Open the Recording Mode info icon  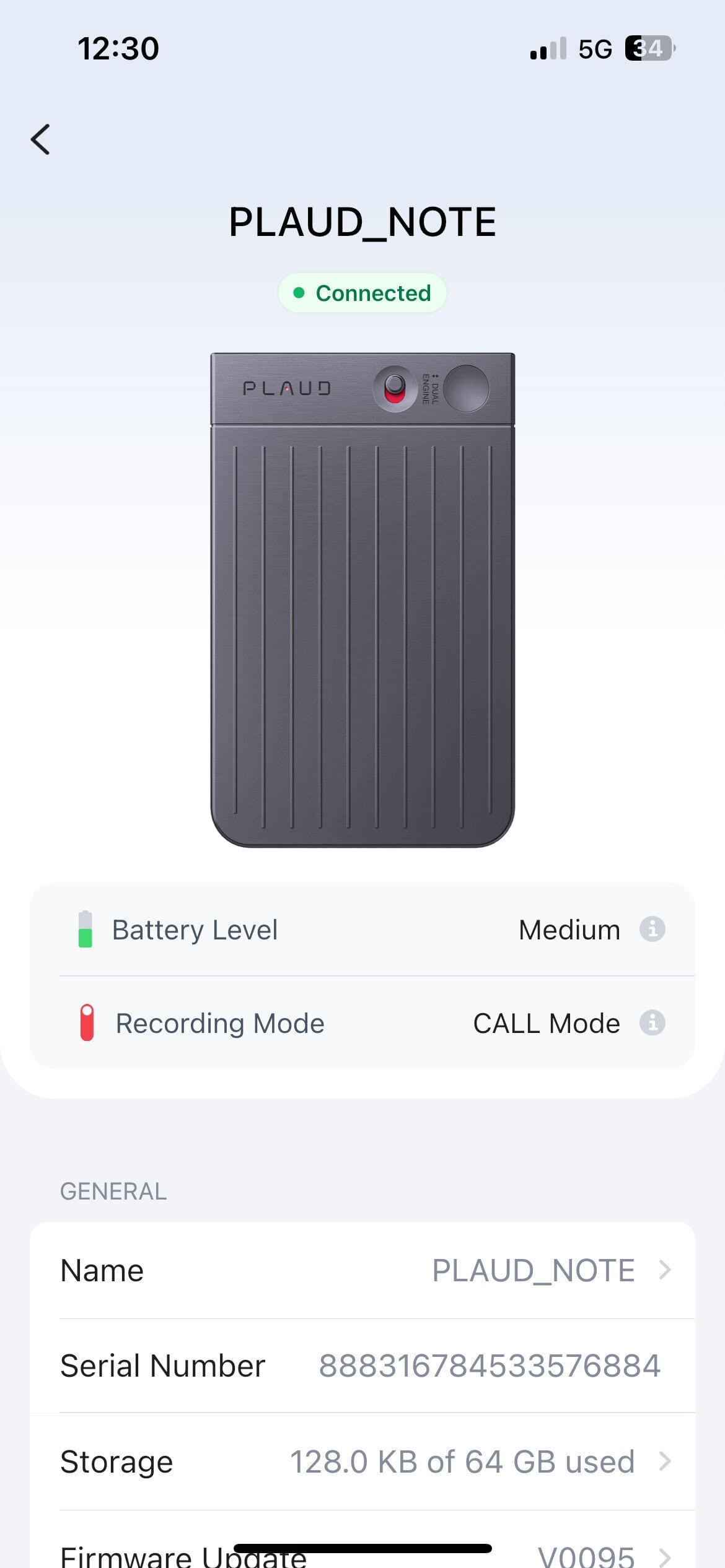coord(652,1022)
